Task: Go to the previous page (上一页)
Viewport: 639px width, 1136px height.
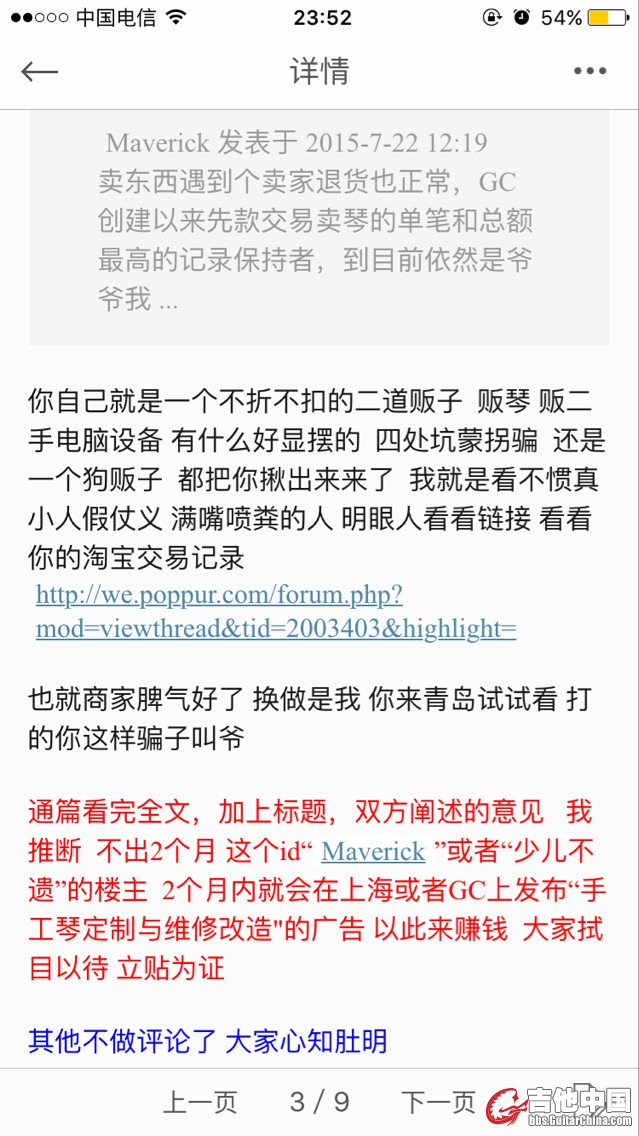Action: 200,1102
